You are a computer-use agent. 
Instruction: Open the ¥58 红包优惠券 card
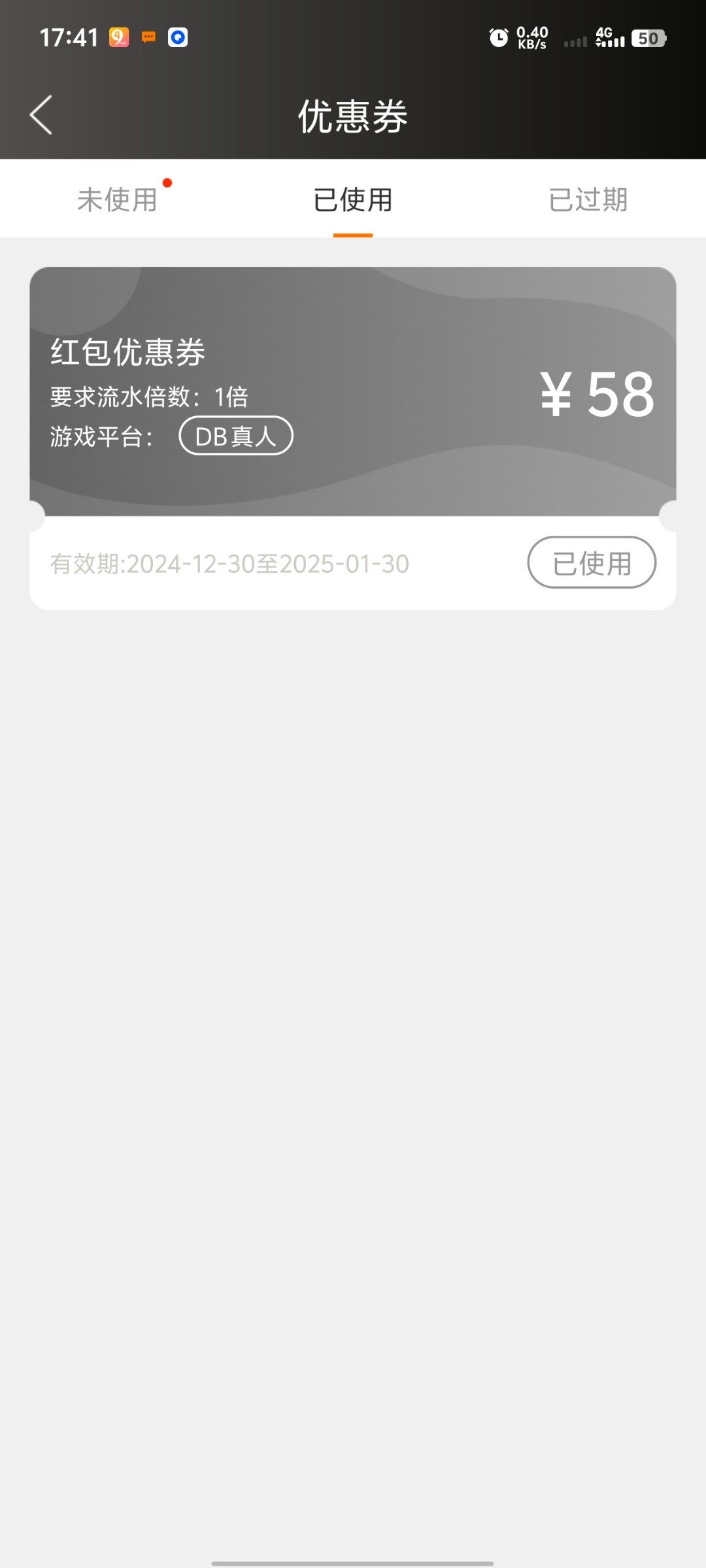coord(353,438)
